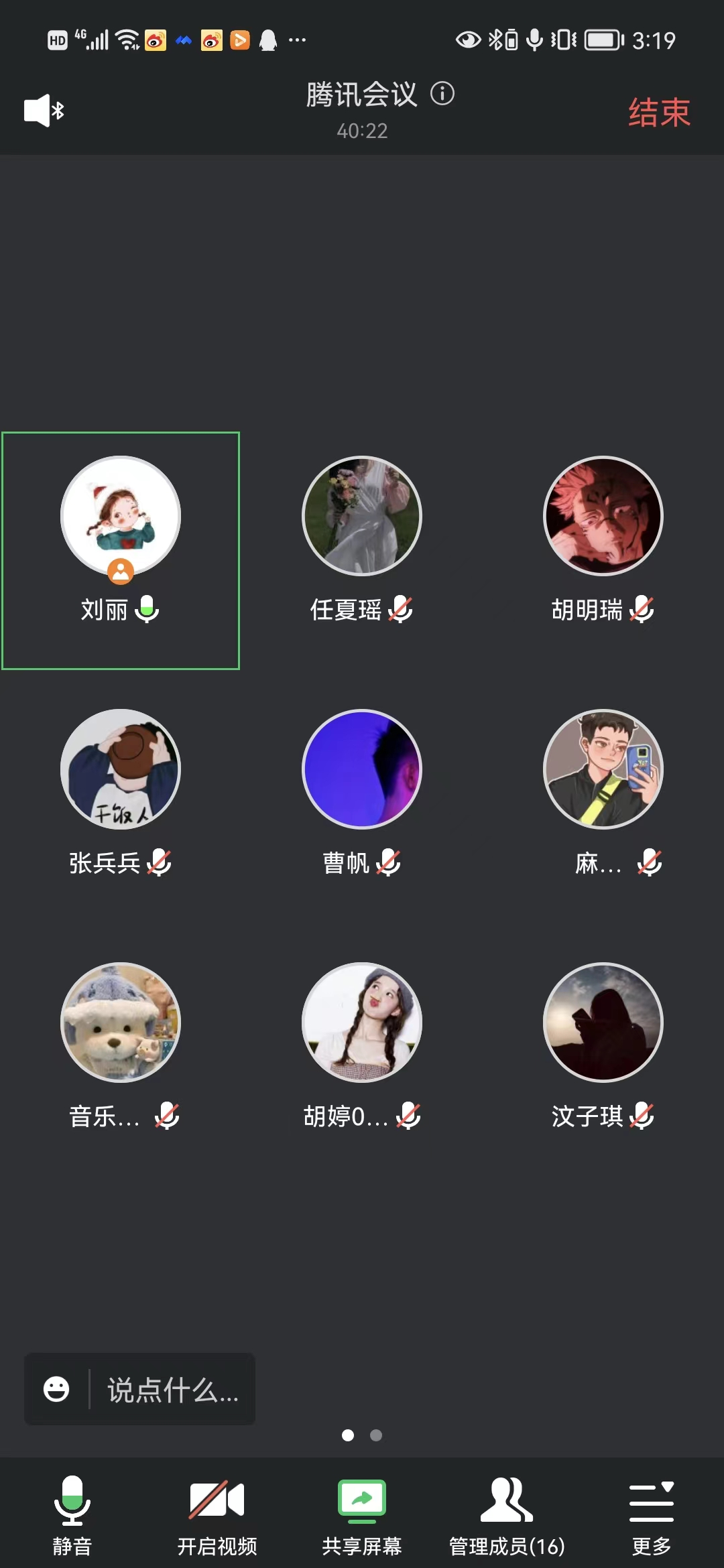The height and width of the screenshot is (1568, 724).
Task: Tap the 说点什么 chat input
Action: 173,1389
